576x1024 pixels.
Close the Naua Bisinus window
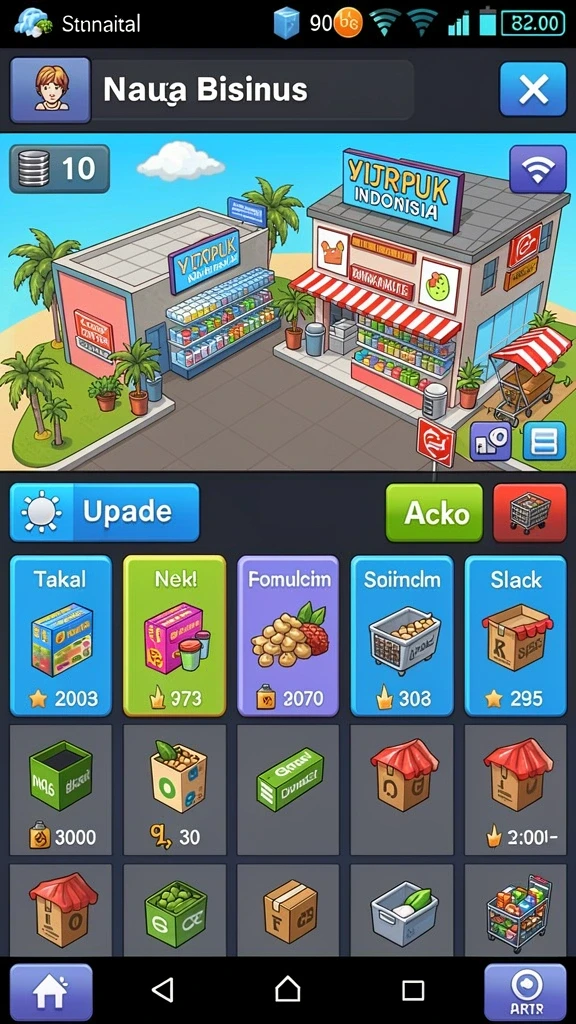(x=532, y=89)
